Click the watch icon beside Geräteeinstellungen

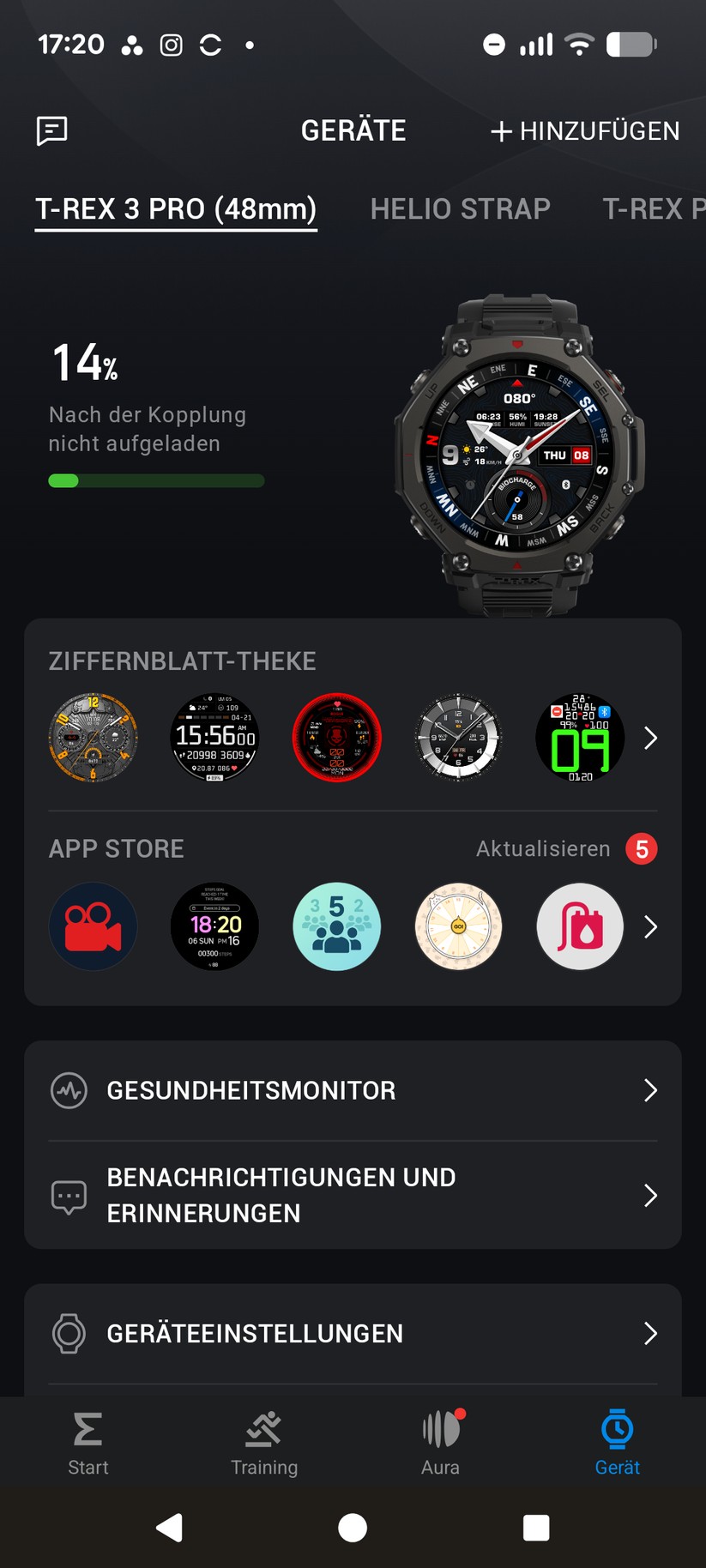pos(69,1334)
